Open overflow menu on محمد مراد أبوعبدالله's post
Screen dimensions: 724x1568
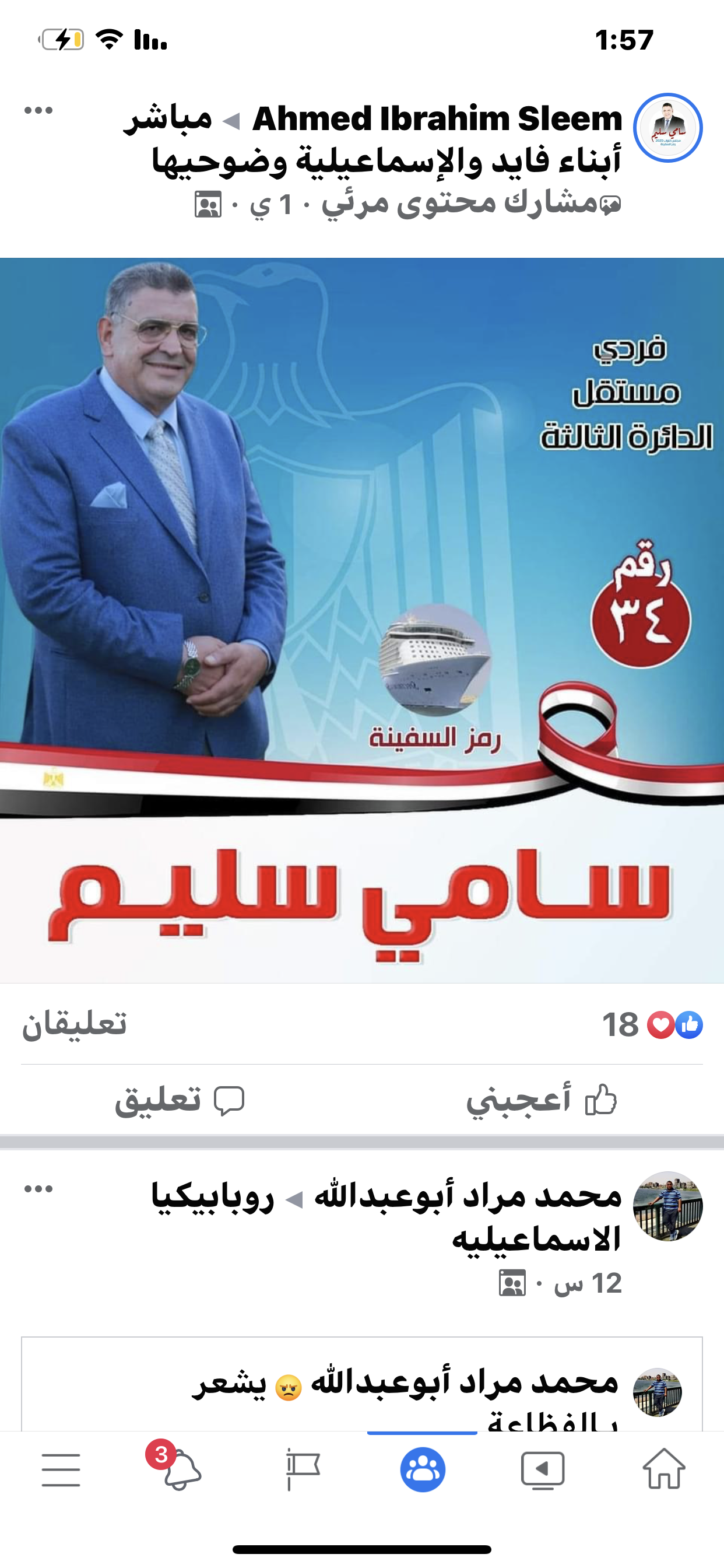[38, 1189]
